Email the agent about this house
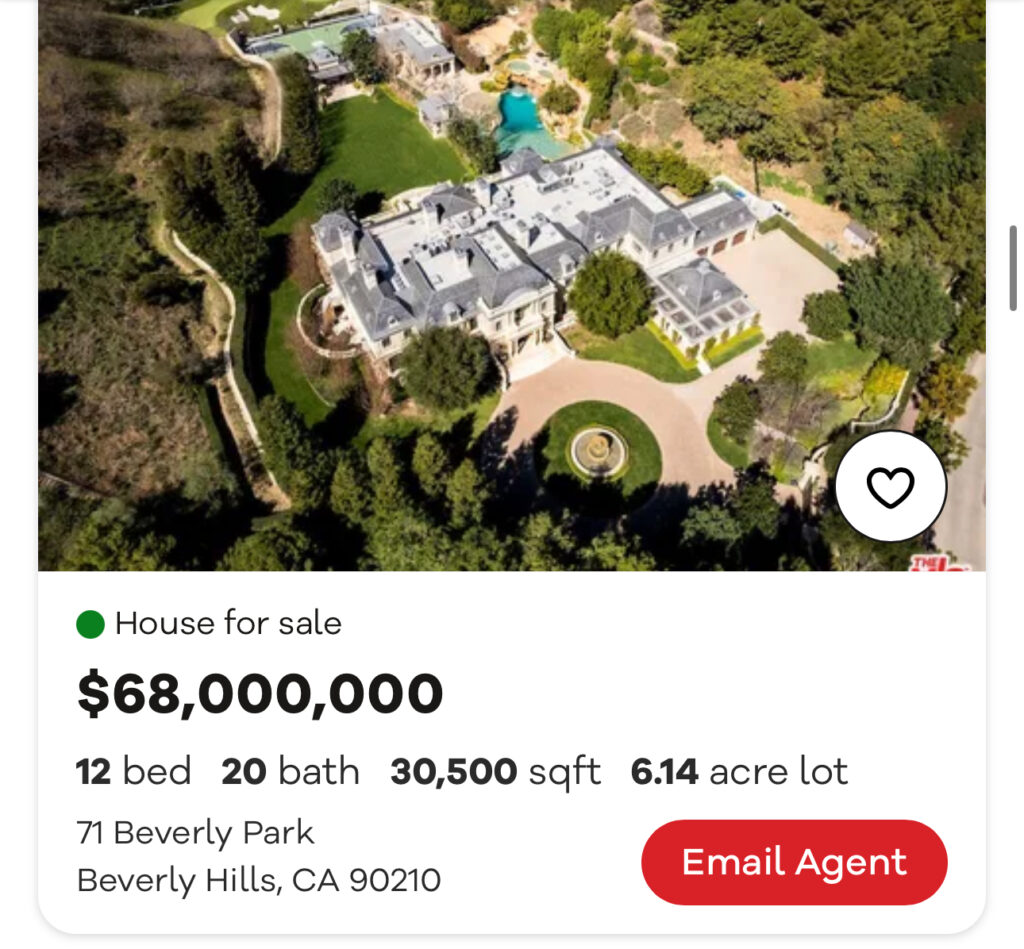The image size is (1024, 949). tap(794, 862)
